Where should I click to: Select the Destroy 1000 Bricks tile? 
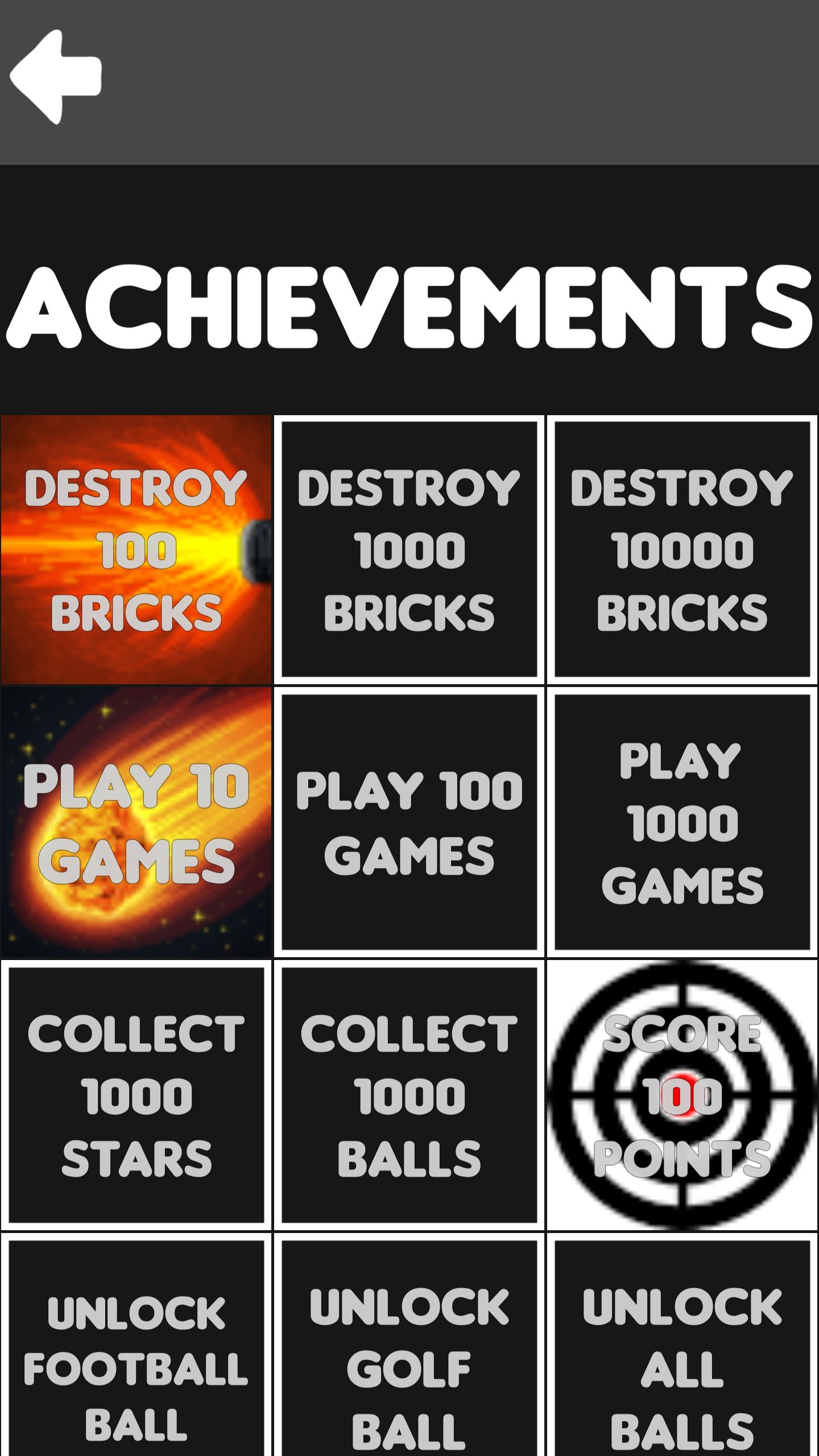click(x=409, y=549)
